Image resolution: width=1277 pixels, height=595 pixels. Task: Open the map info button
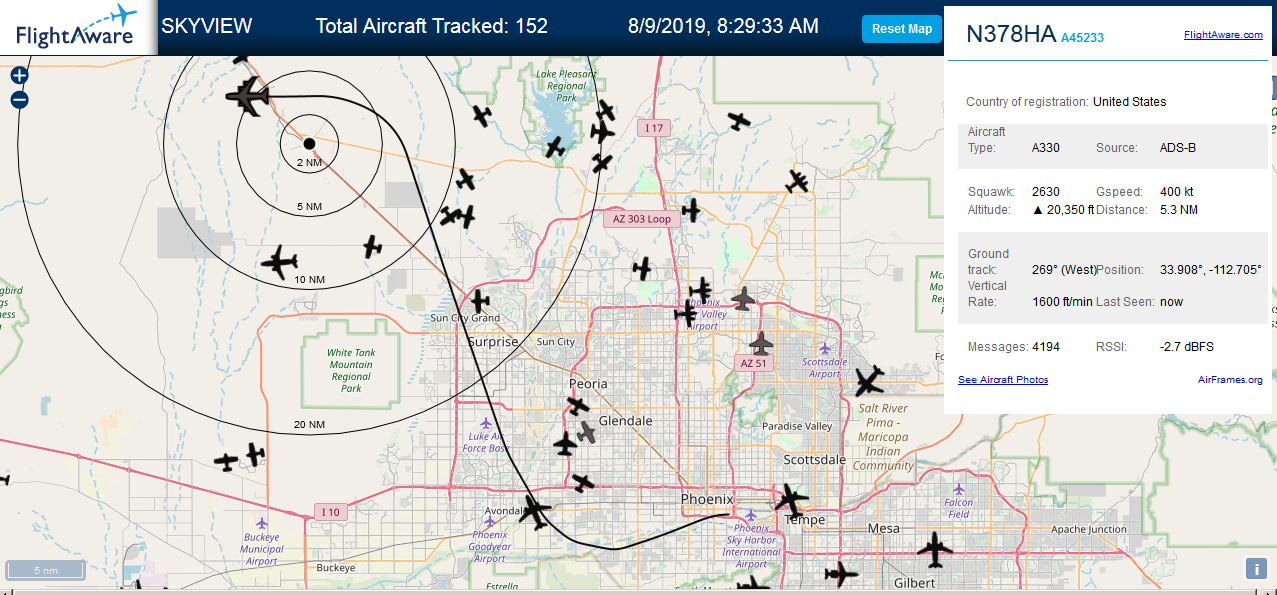click(x=1256, y=568)
